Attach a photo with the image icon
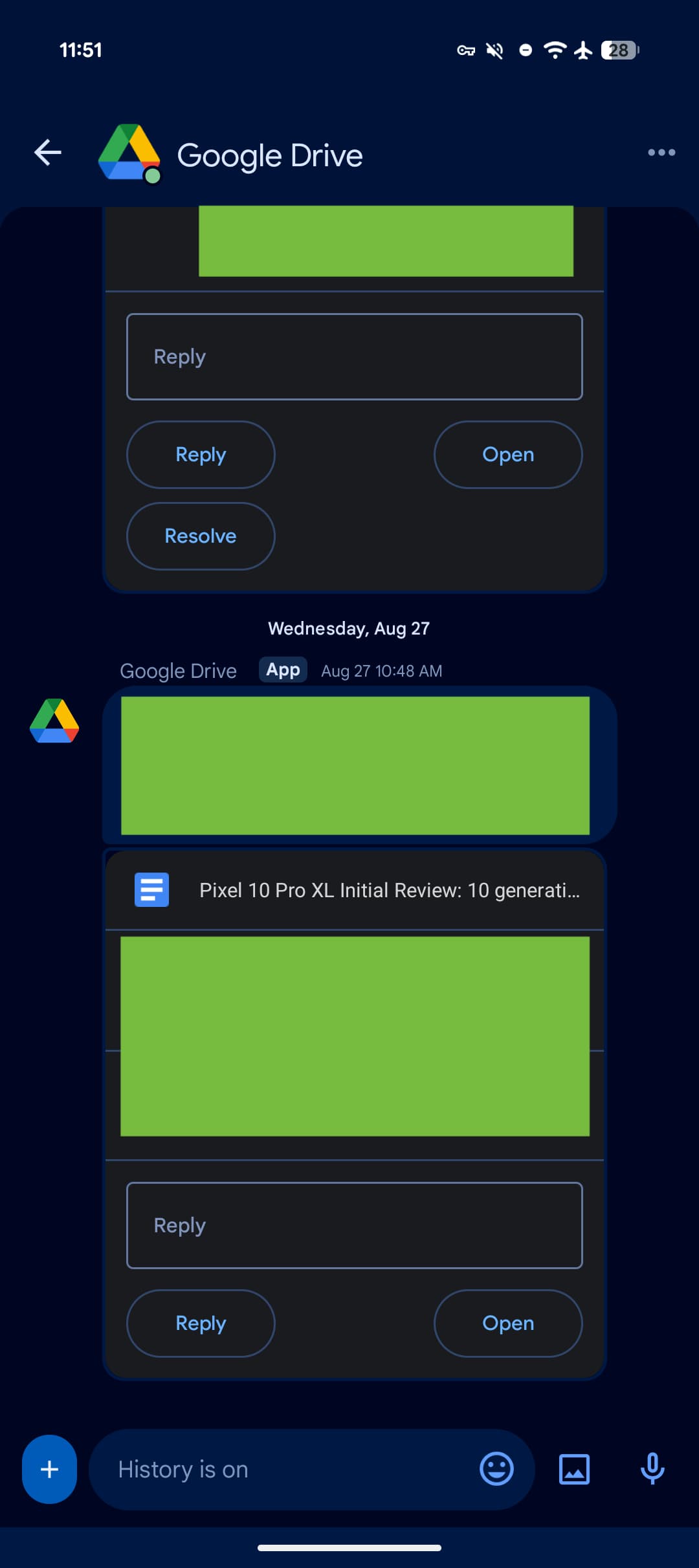The width and height of the screenshot is (699, 1568). coord(574,1469)
